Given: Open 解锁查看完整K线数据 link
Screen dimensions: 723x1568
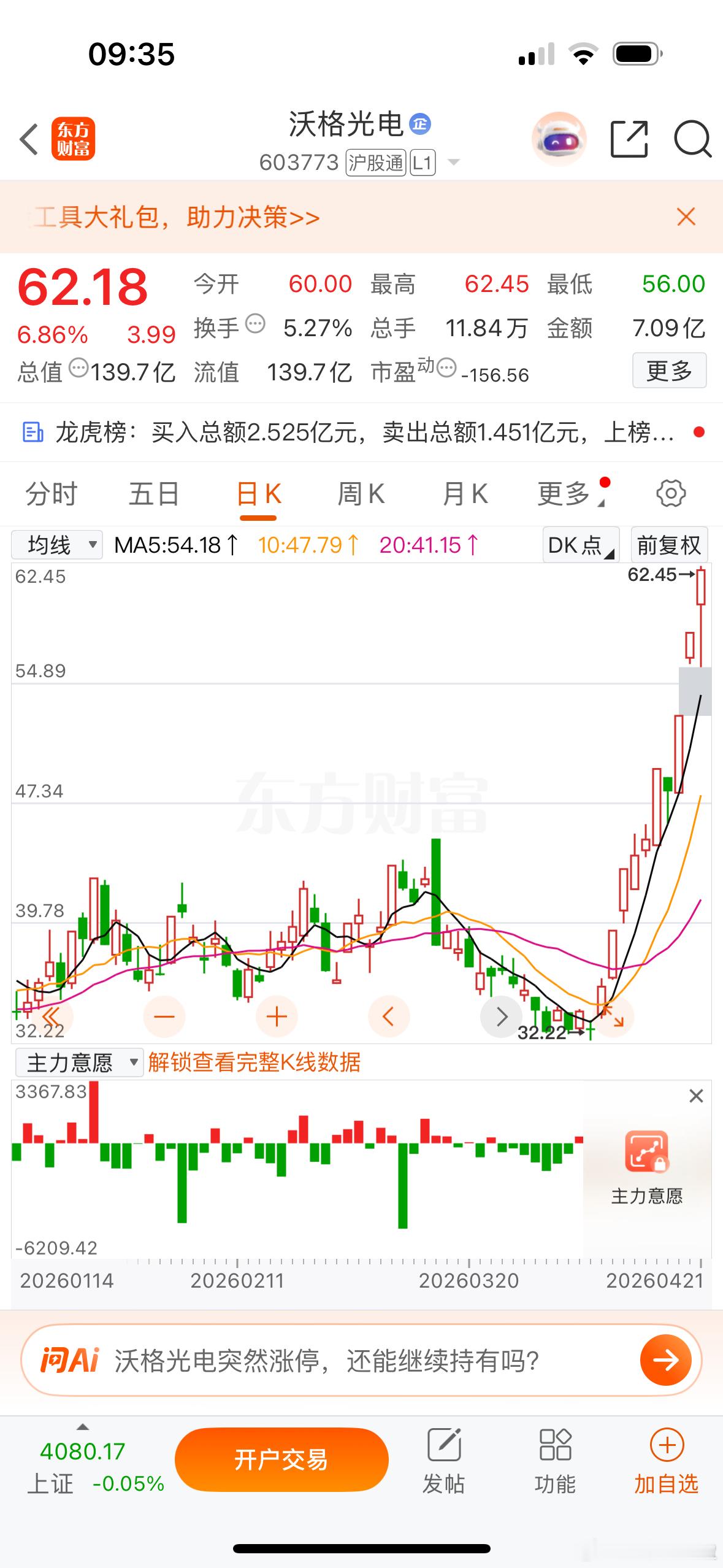Looking at the screenshot, I should [254, 1063].
